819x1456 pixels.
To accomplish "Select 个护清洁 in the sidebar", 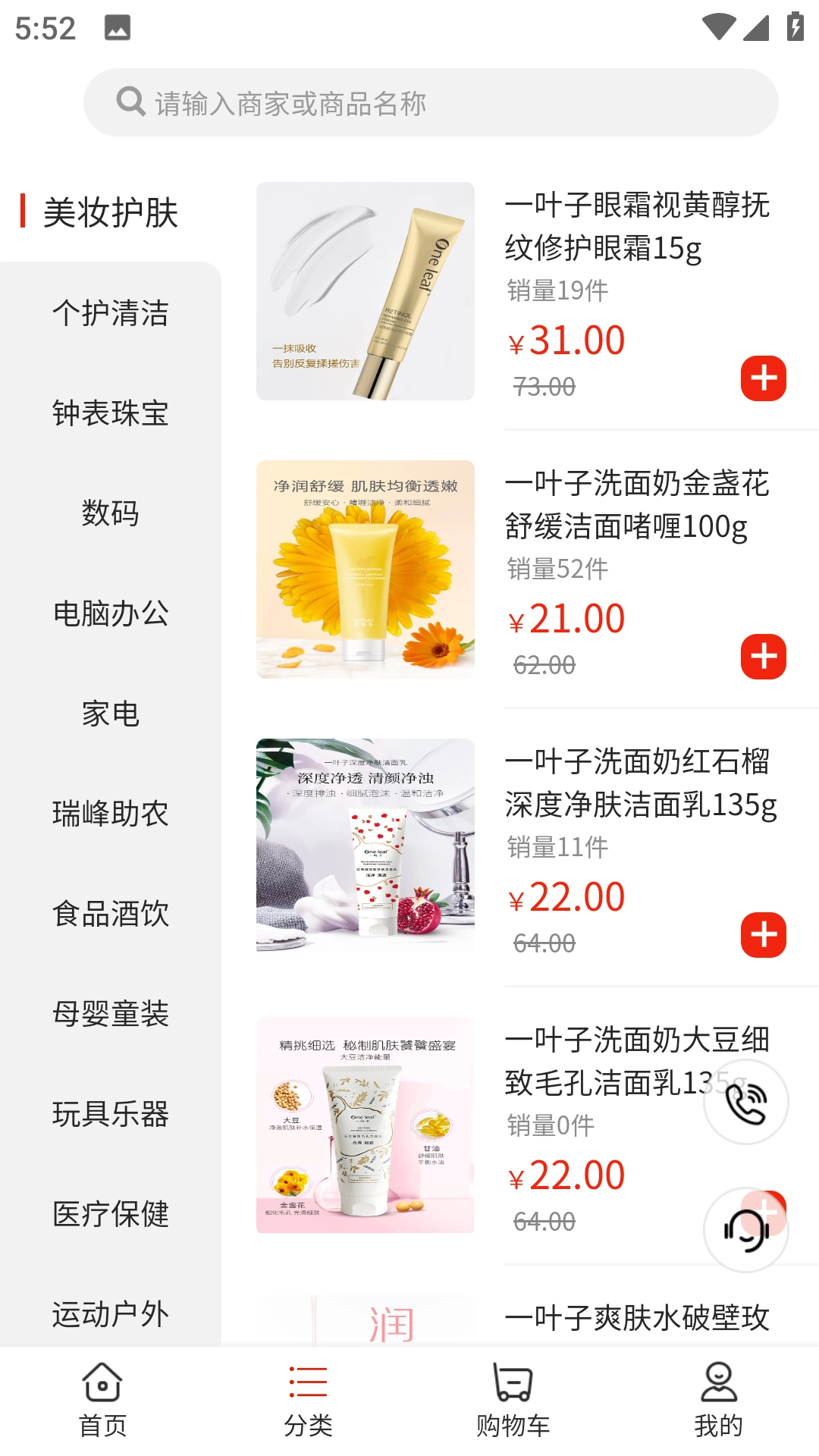I will (x=111, y=314).
